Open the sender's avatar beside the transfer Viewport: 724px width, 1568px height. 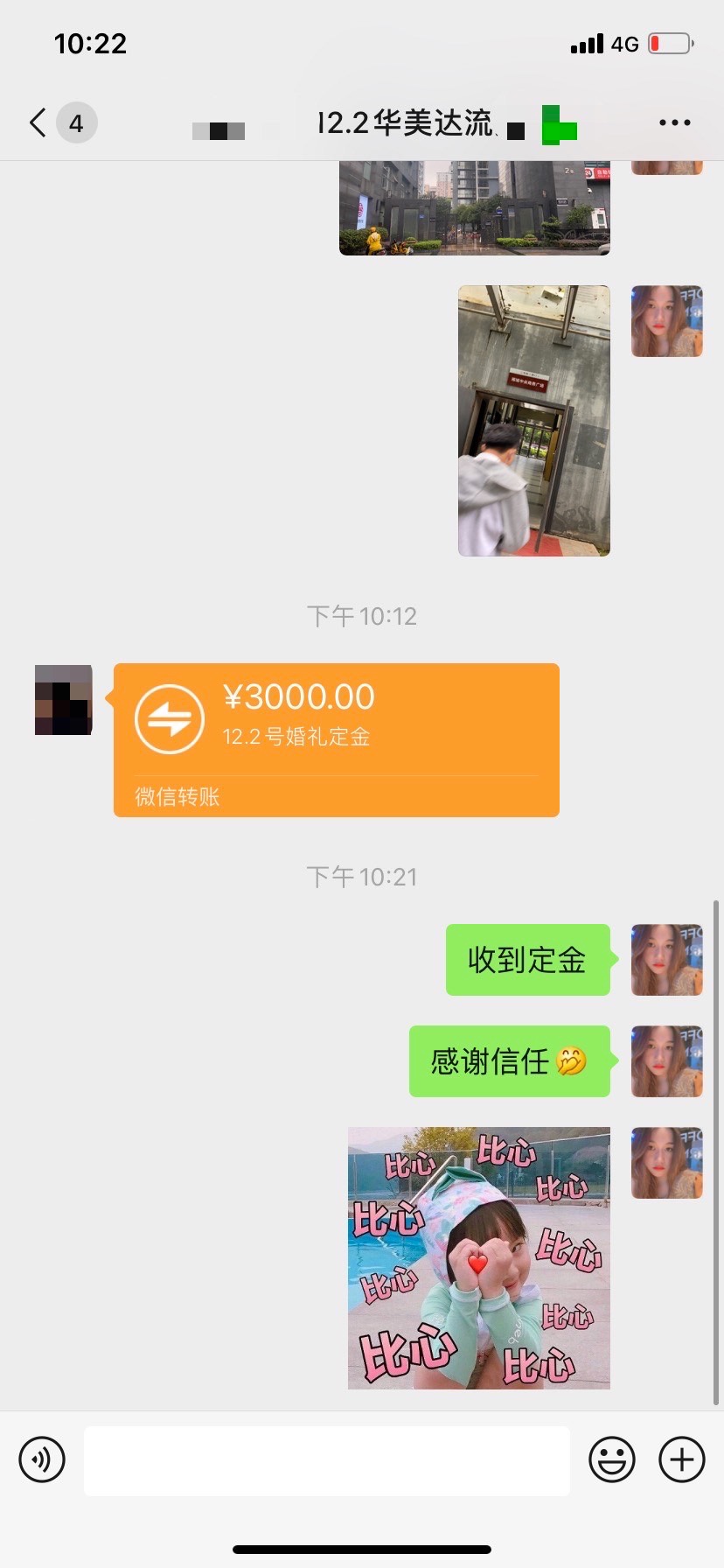64,700
